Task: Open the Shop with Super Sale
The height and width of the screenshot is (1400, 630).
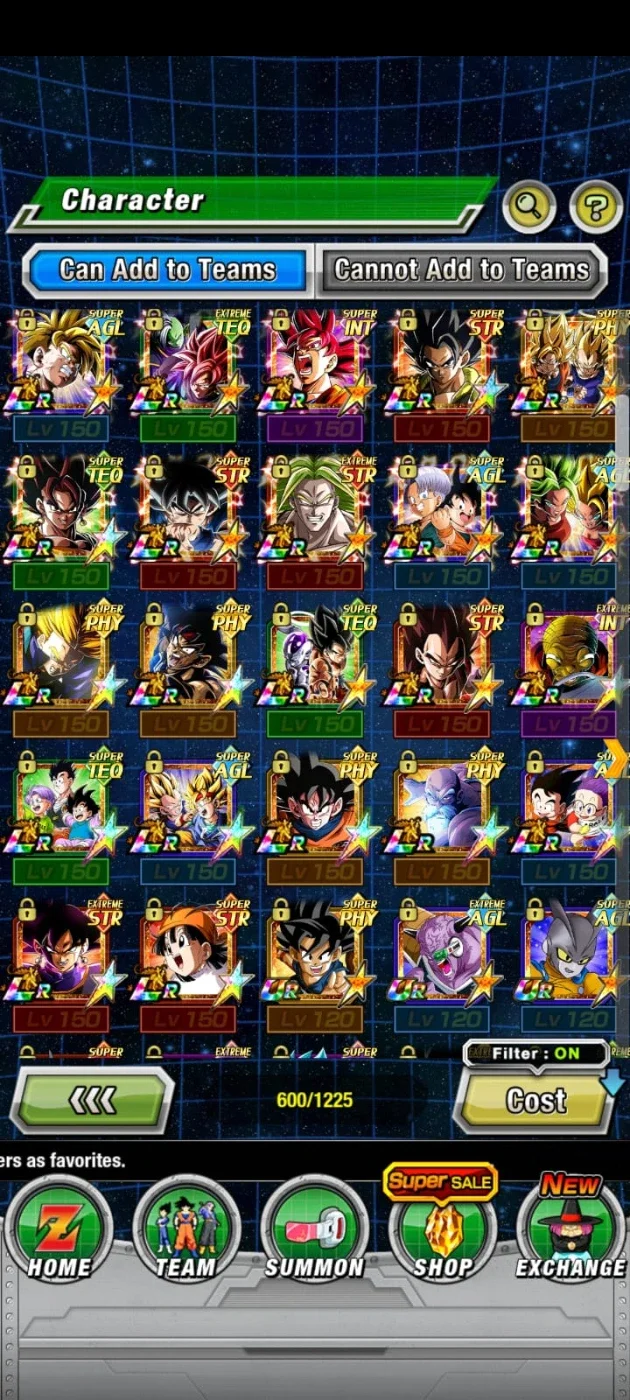Action: [442, 1225]
